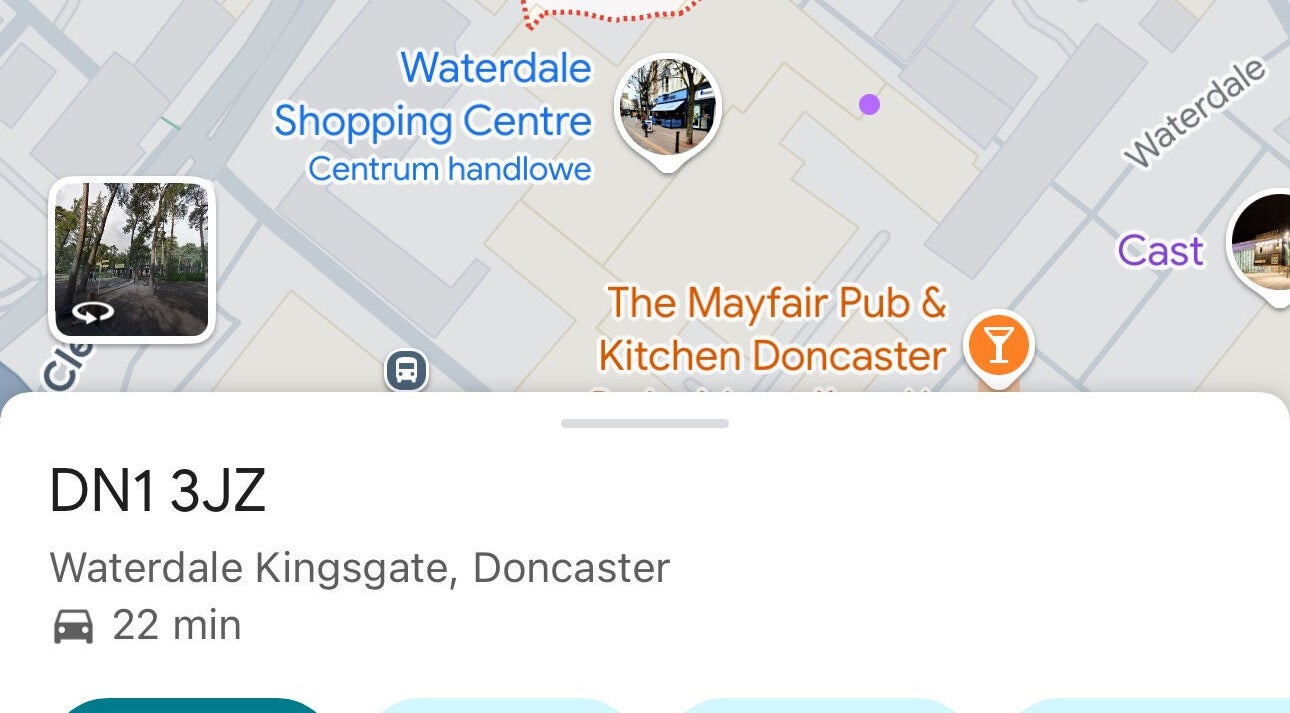The image size is (1290, 713).
Task: Open the Street View preview thumbnail
Action: [131, 260]
